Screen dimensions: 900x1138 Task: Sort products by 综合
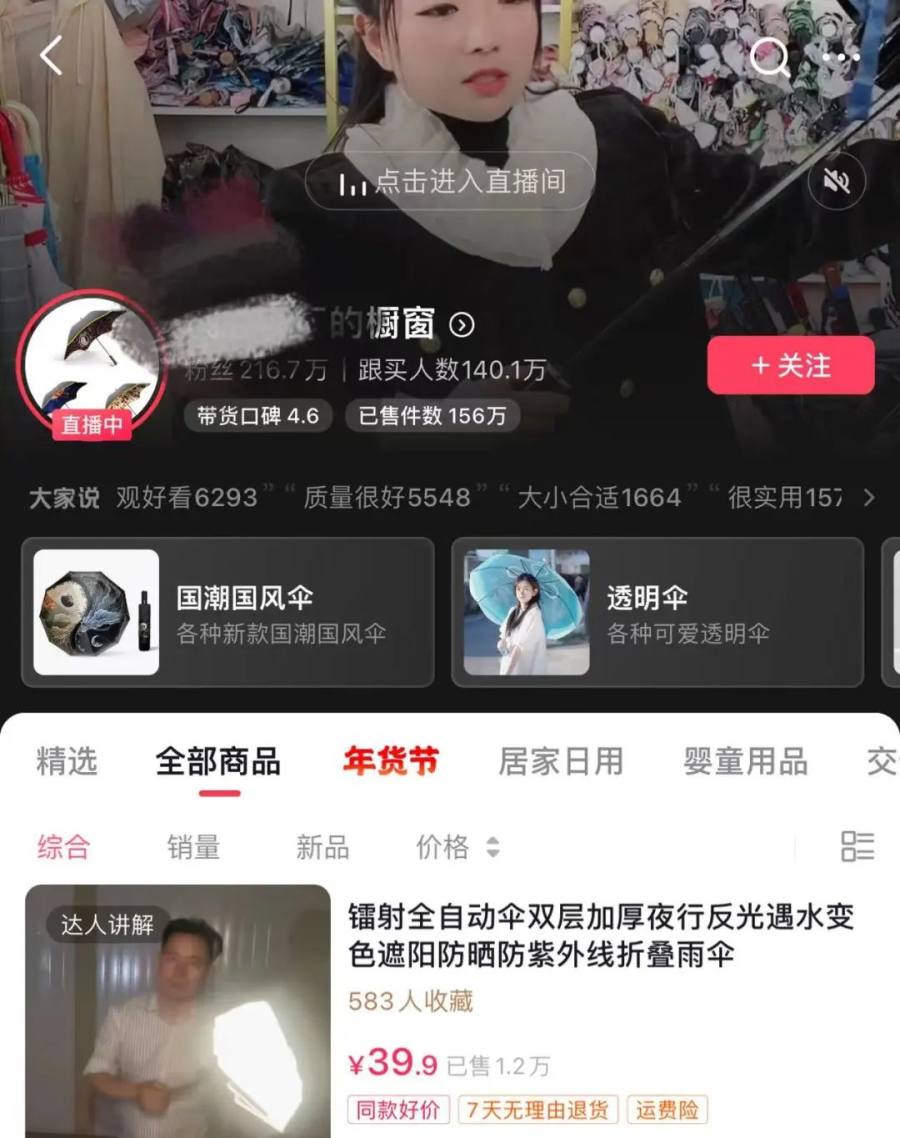pyautogui.click(x=64, y=847)
